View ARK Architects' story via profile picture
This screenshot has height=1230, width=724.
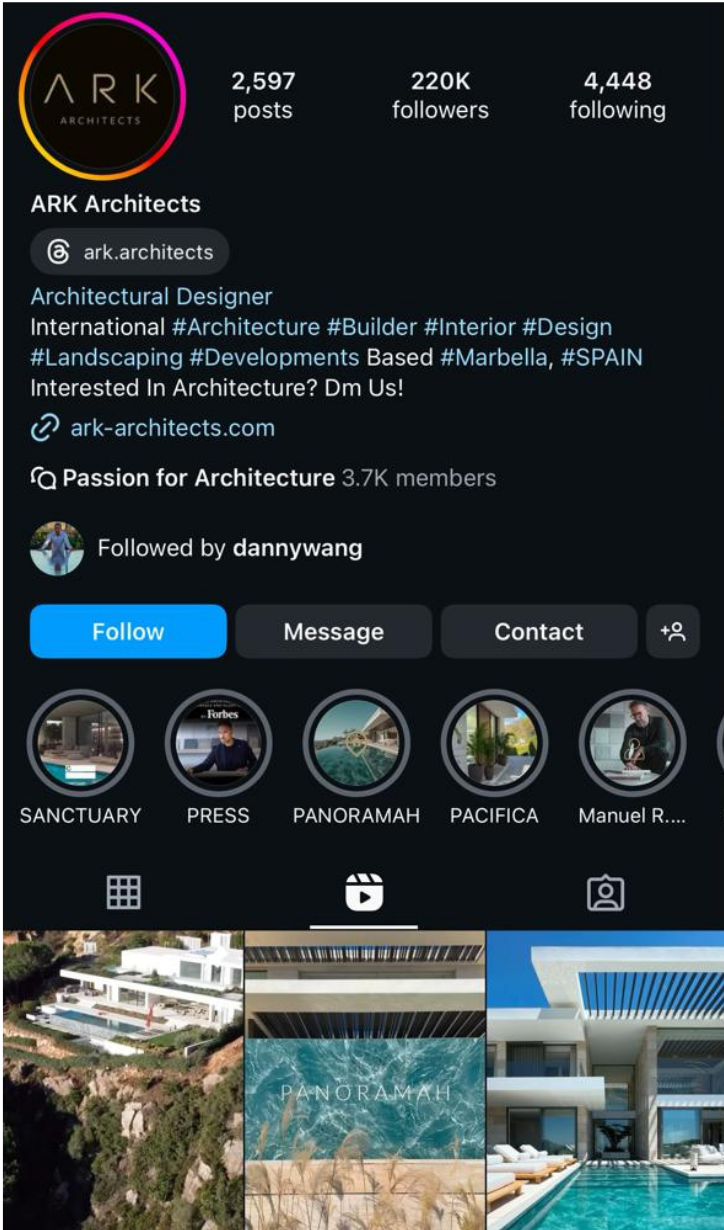[x=102, y=96]
